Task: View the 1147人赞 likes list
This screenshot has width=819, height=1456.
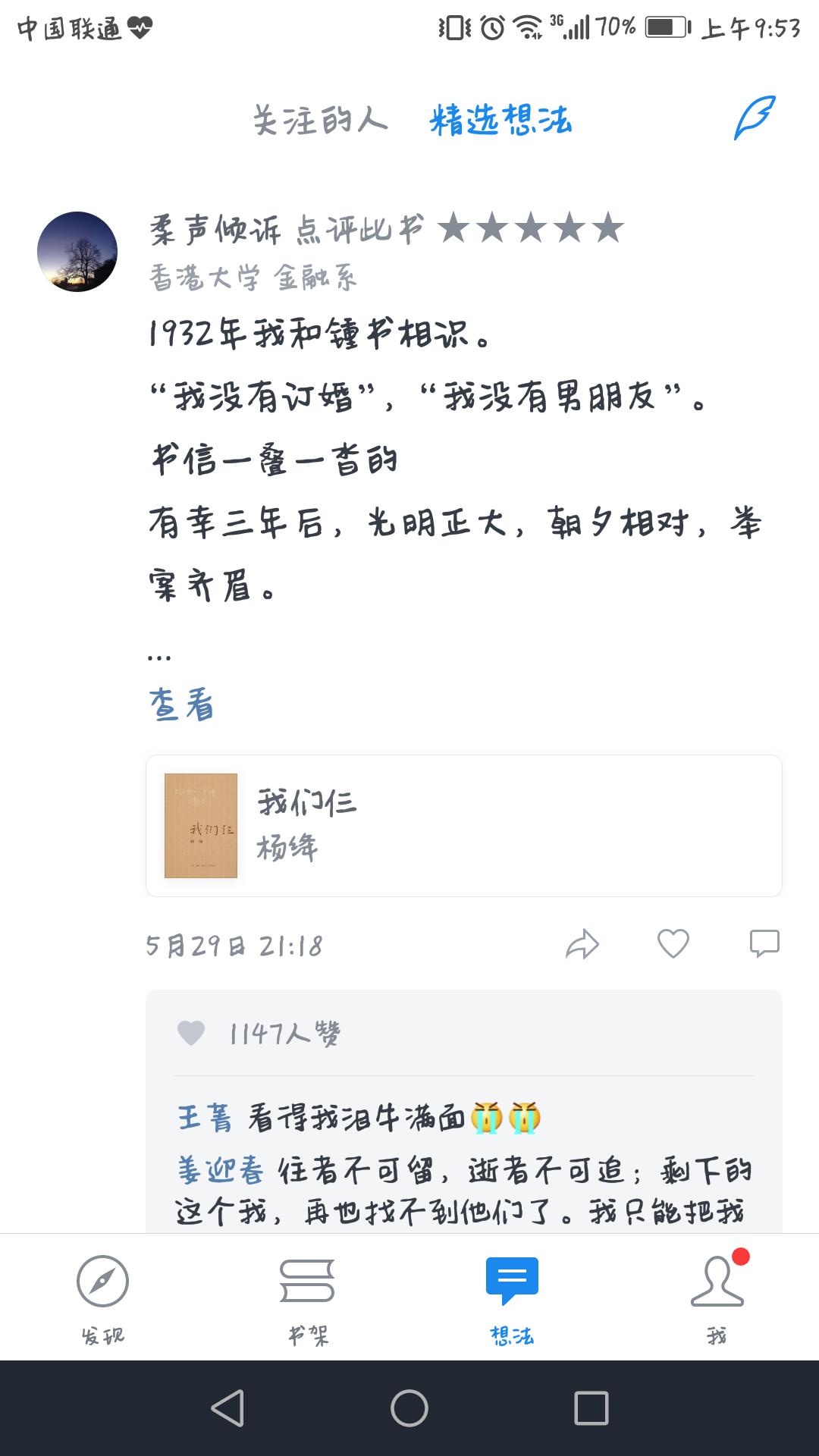Action: click(284, 1033)
